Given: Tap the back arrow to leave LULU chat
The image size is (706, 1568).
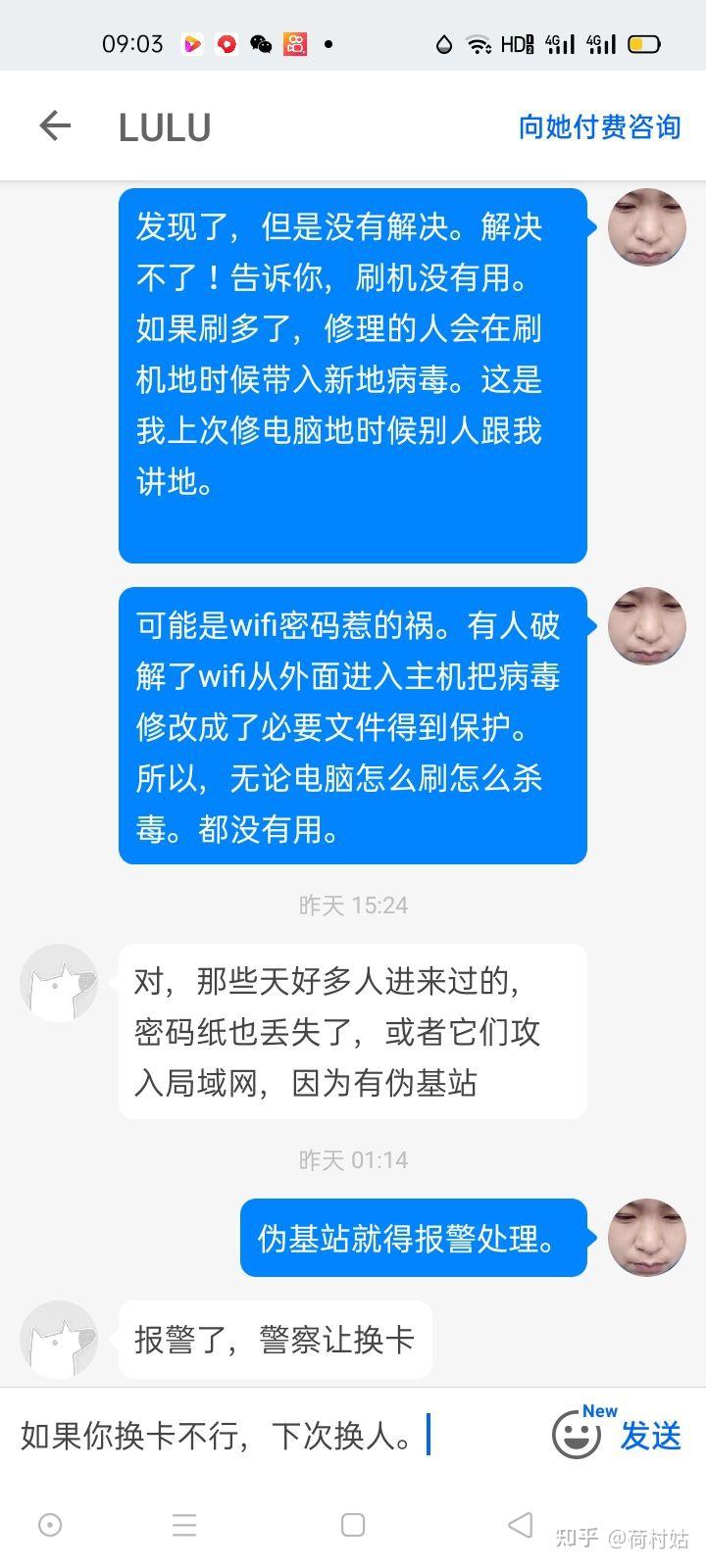Looking at the screenshot, I should click(56, 125).
